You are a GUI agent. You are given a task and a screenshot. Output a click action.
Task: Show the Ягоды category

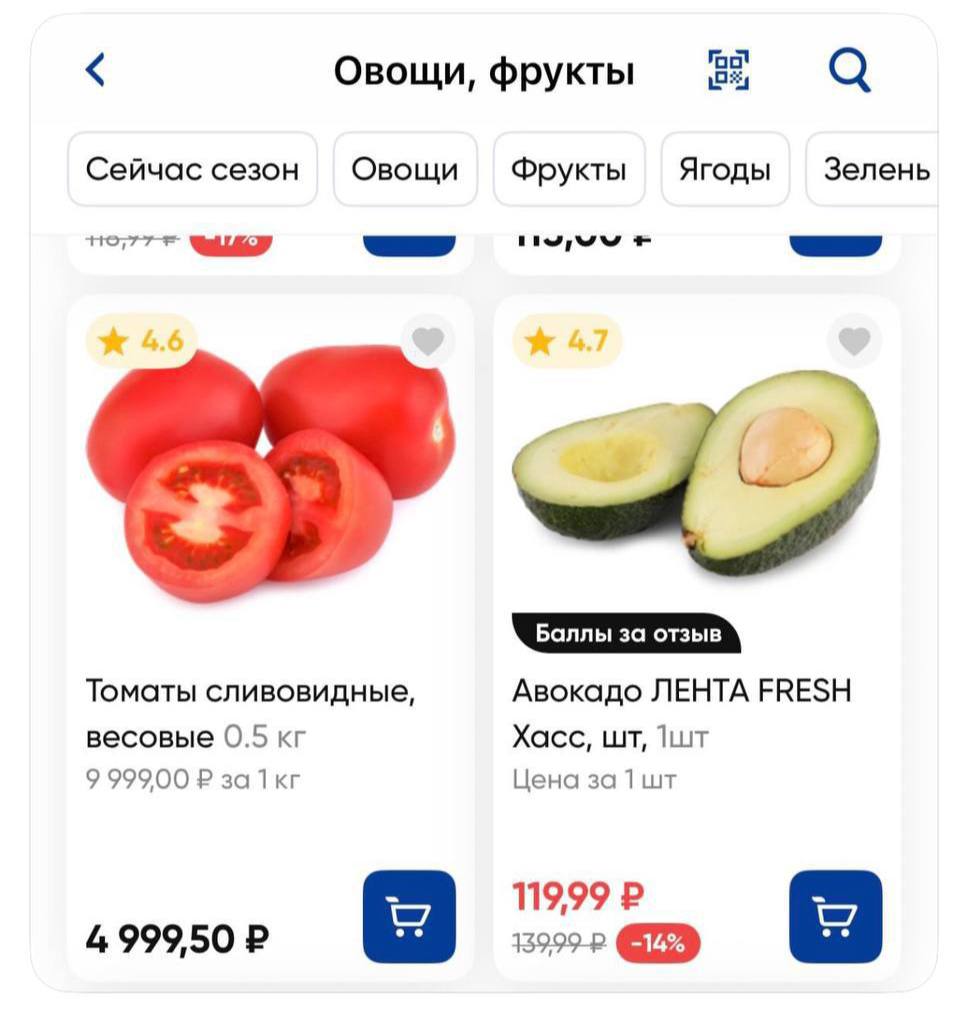coord(725,169)
